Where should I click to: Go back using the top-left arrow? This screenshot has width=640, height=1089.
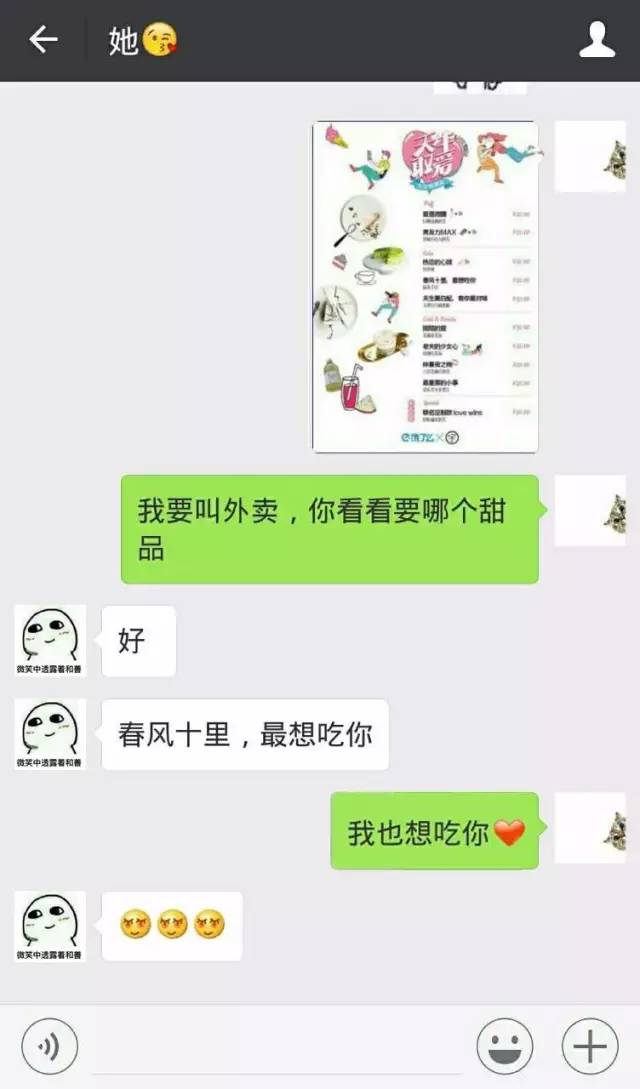point(42,40)
